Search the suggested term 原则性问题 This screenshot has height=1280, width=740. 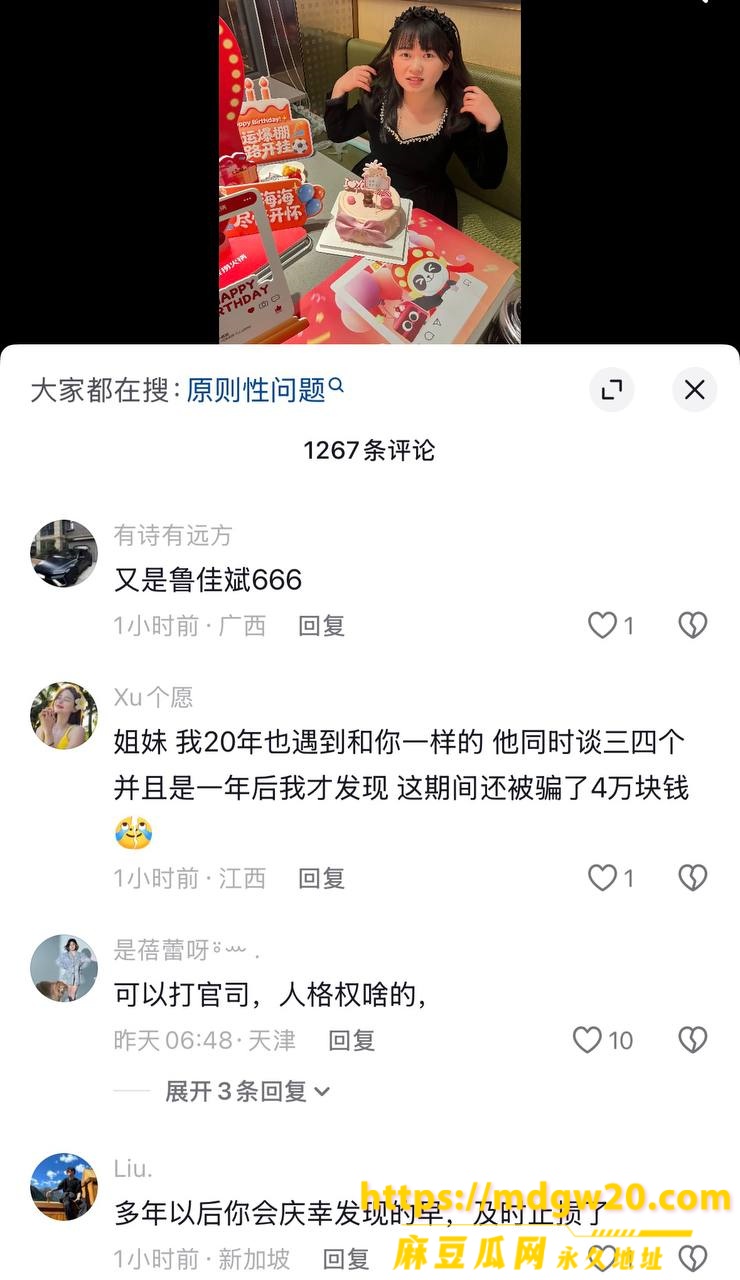tap(265, 389)
